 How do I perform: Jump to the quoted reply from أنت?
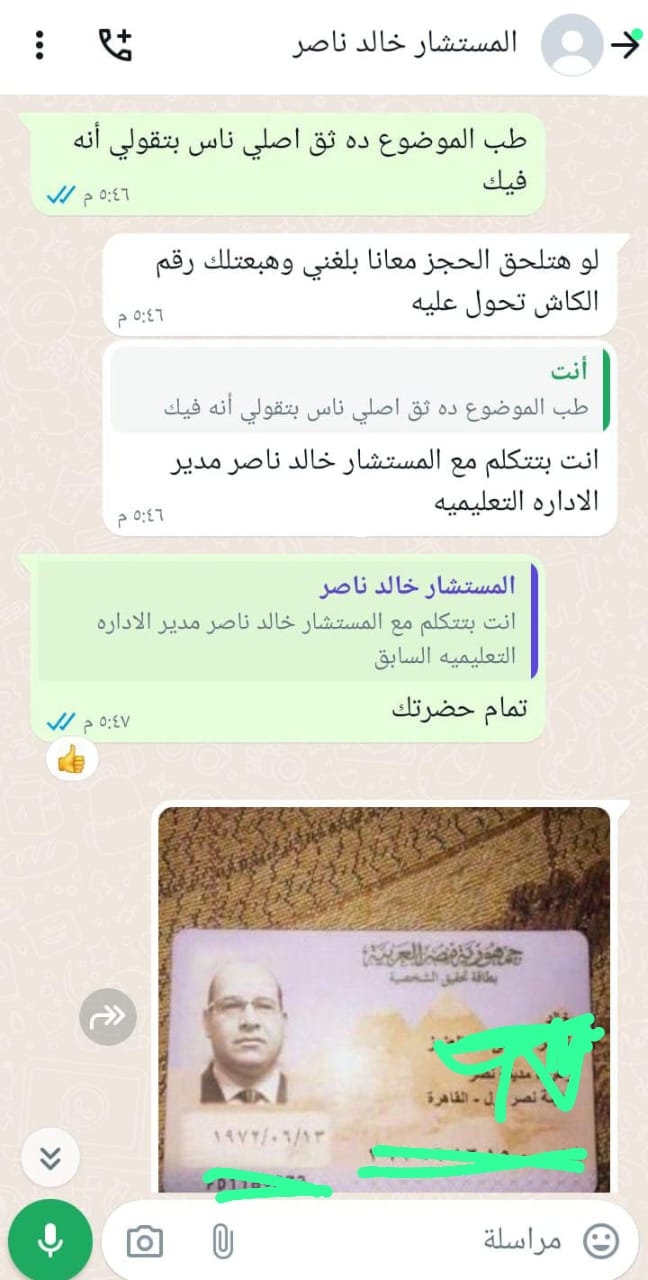(x=360, y=390)
